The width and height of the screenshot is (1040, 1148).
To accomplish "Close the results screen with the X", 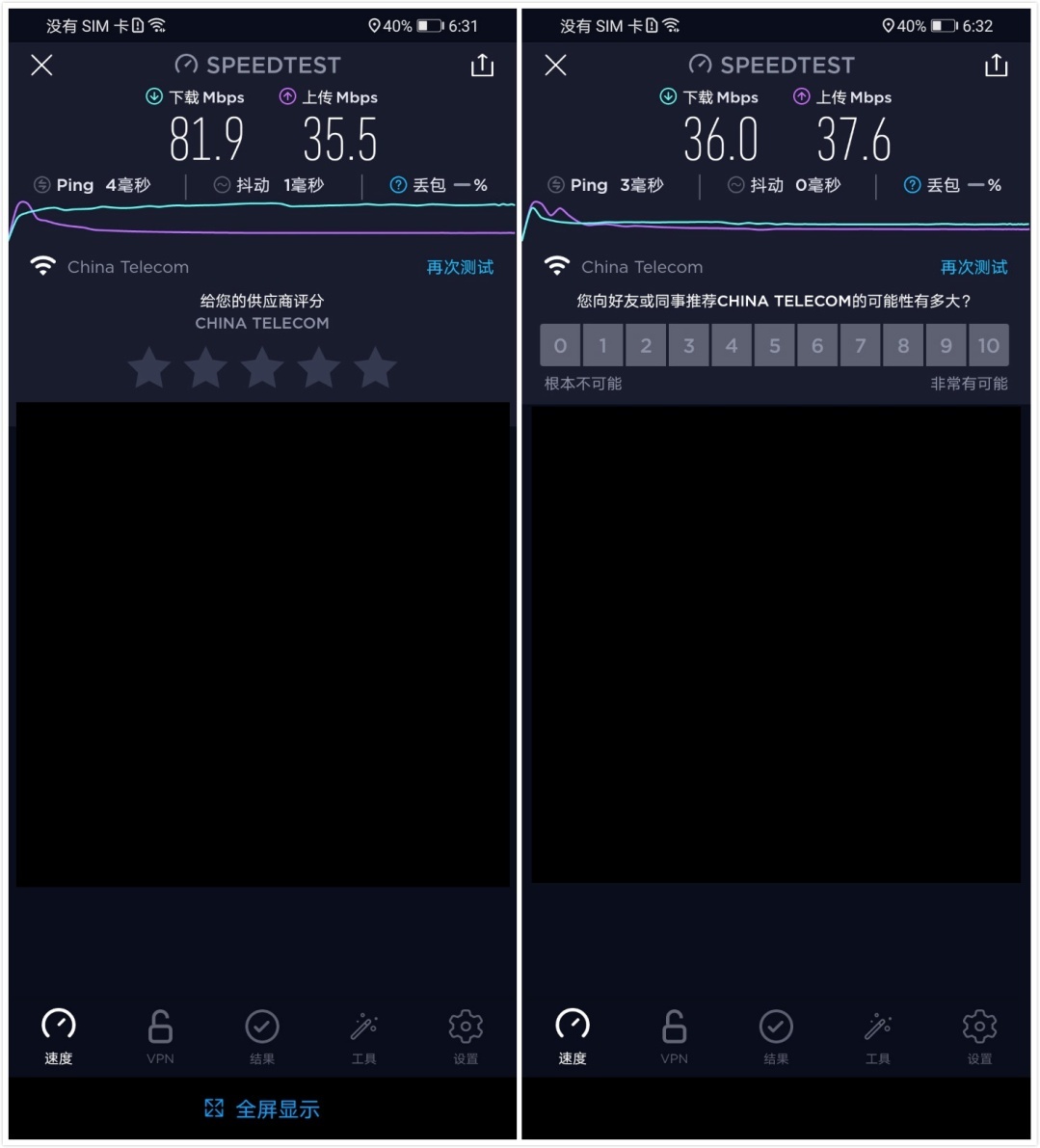I will click(x=41, y=65).
